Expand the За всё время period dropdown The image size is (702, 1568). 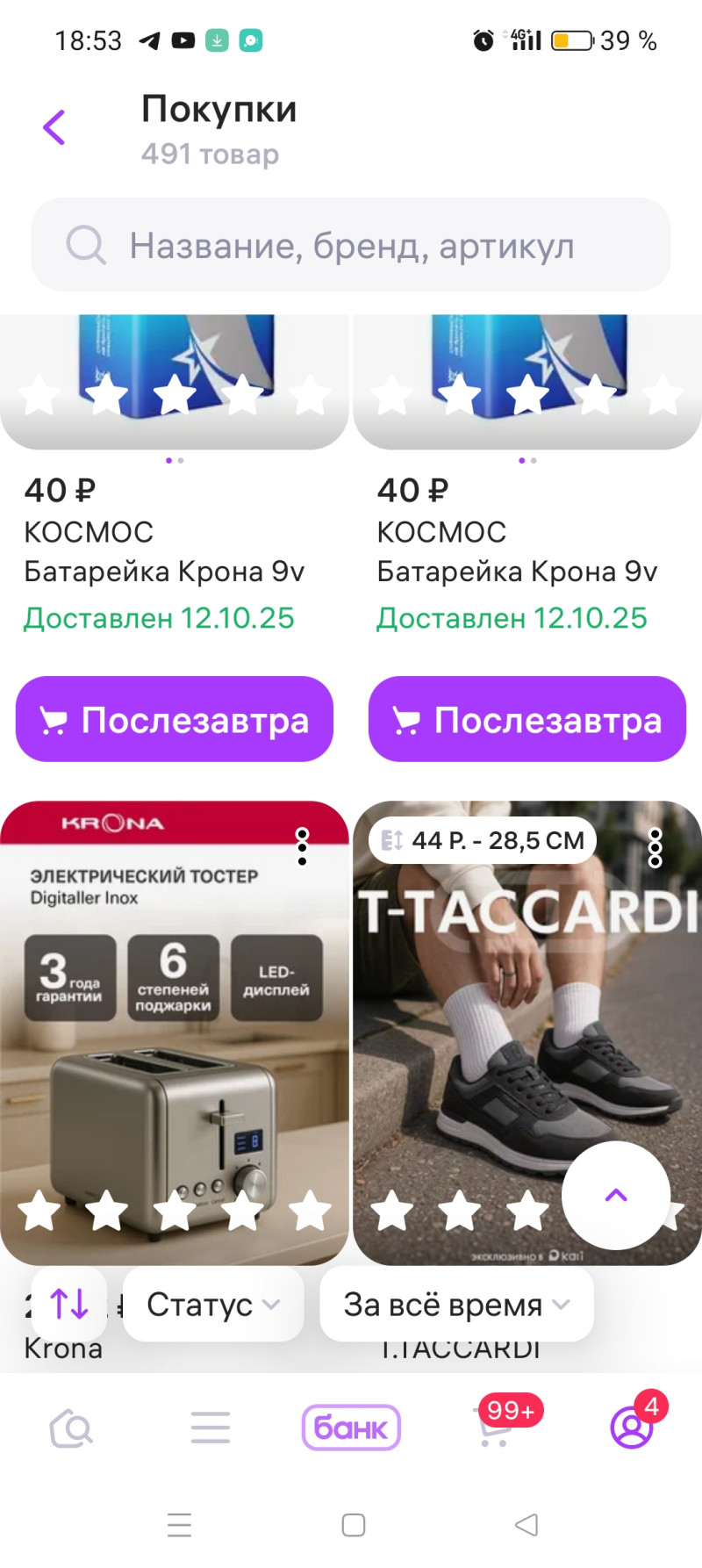(x=456, y=1305)
